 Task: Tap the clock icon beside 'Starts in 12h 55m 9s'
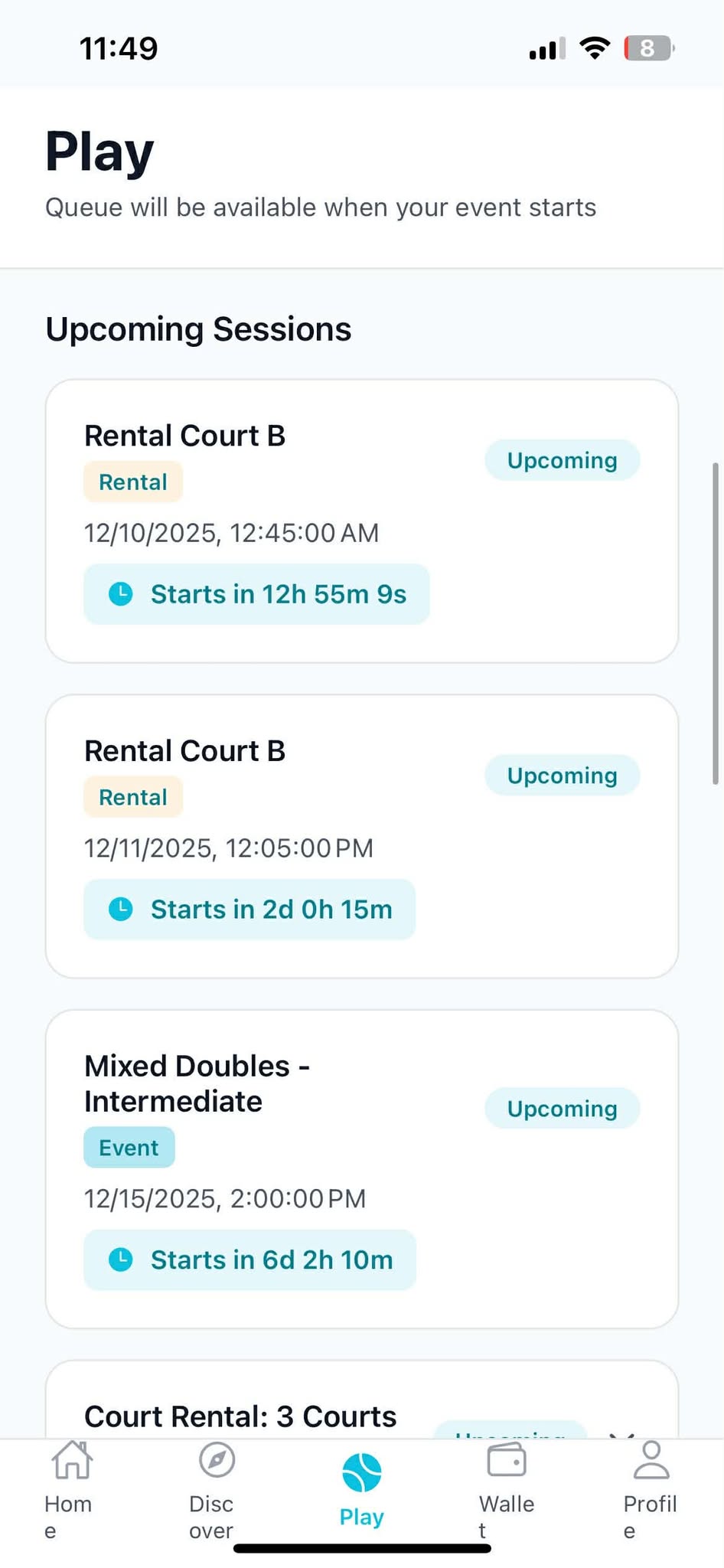coord(121,593)
